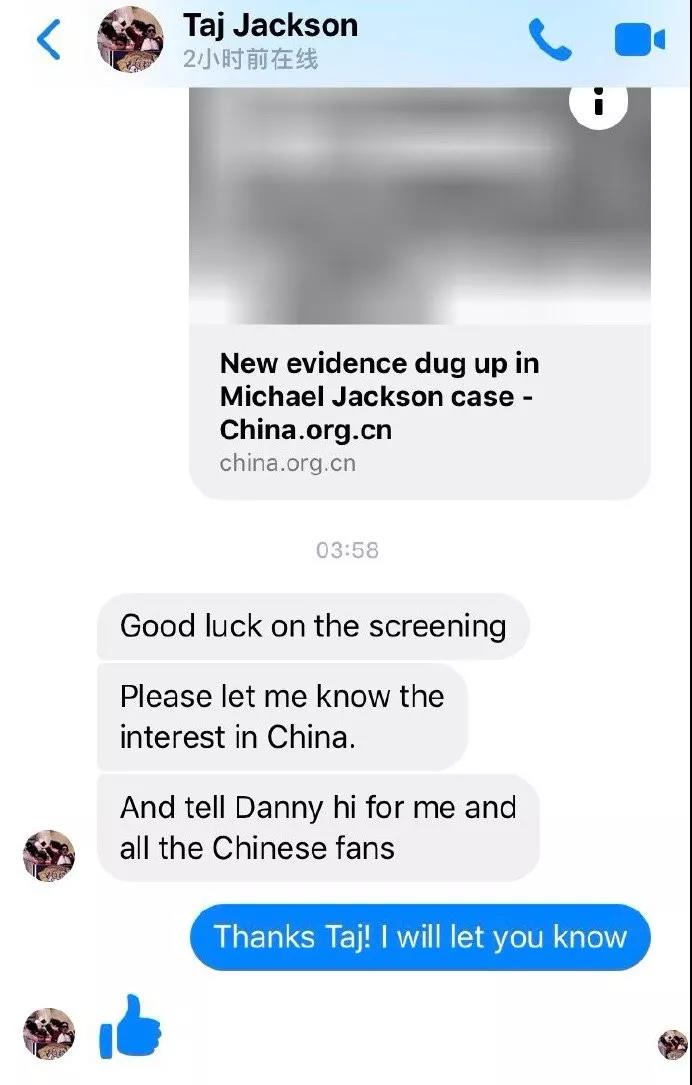This screenshot has width=692, height=1085.
Task: Start a video call with Taj Jackson
Action: click(x=639, y=40)
